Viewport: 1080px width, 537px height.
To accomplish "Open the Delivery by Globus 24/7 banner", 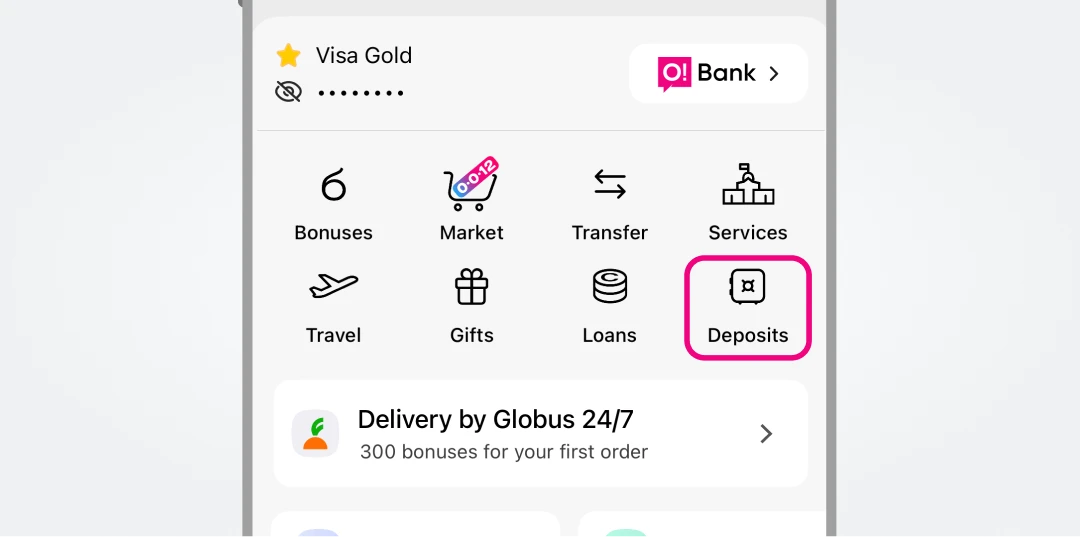I will pos(540,433).
